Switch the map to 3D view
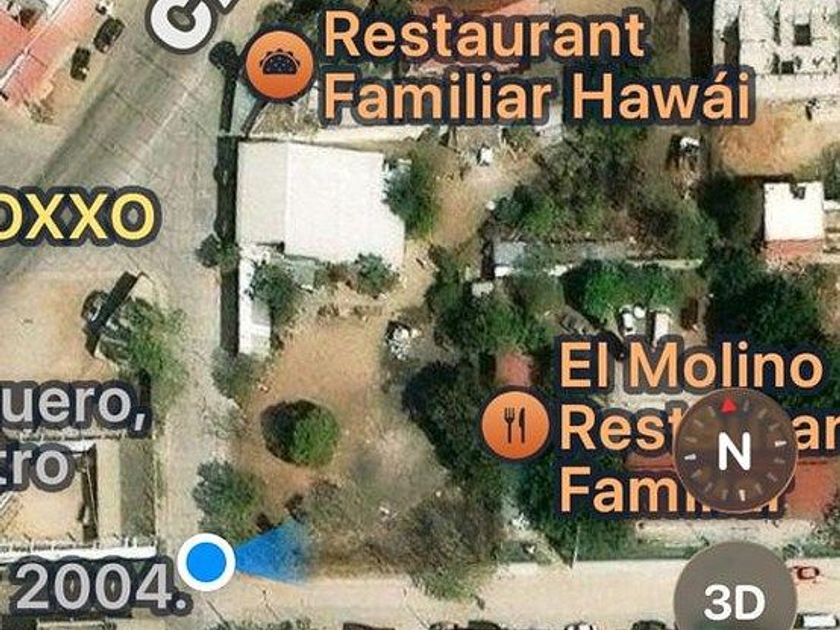 click(734, 601)
